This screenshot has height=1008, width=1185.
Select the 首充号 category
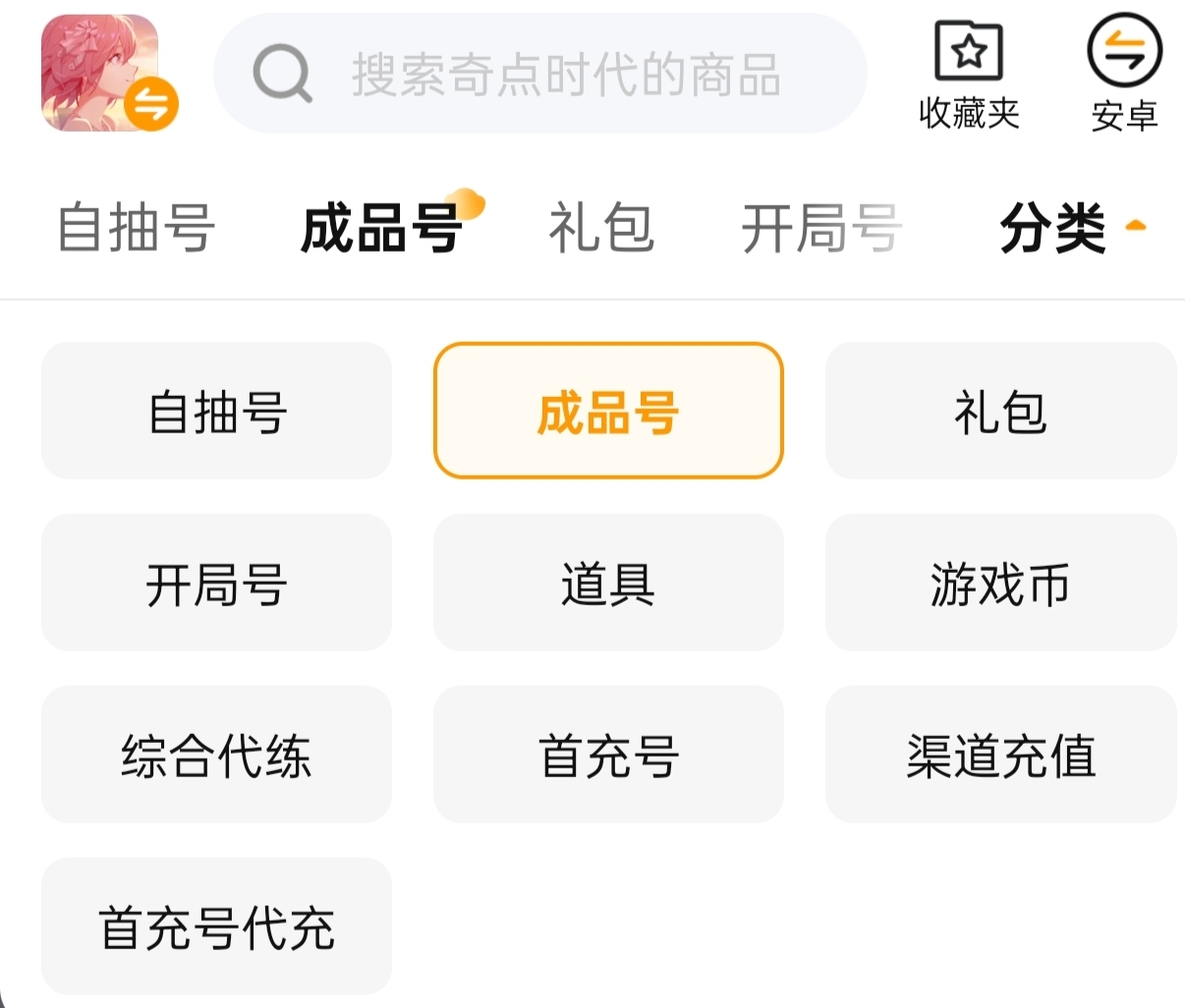pos(608,755)
